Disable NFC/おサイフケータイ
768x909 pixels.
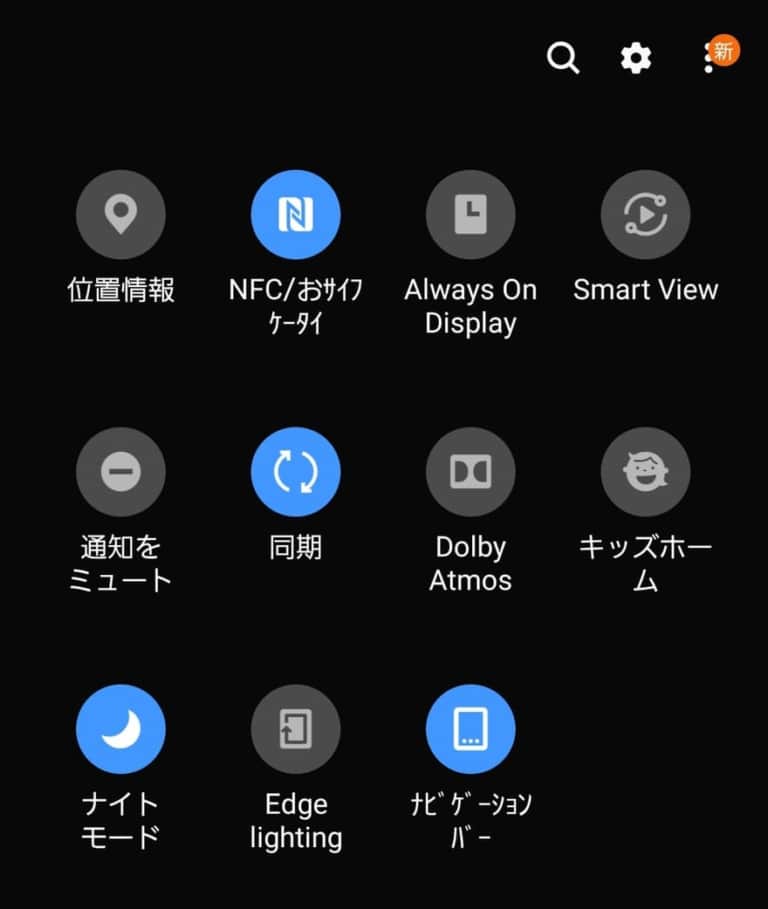(x=296, y=215)
